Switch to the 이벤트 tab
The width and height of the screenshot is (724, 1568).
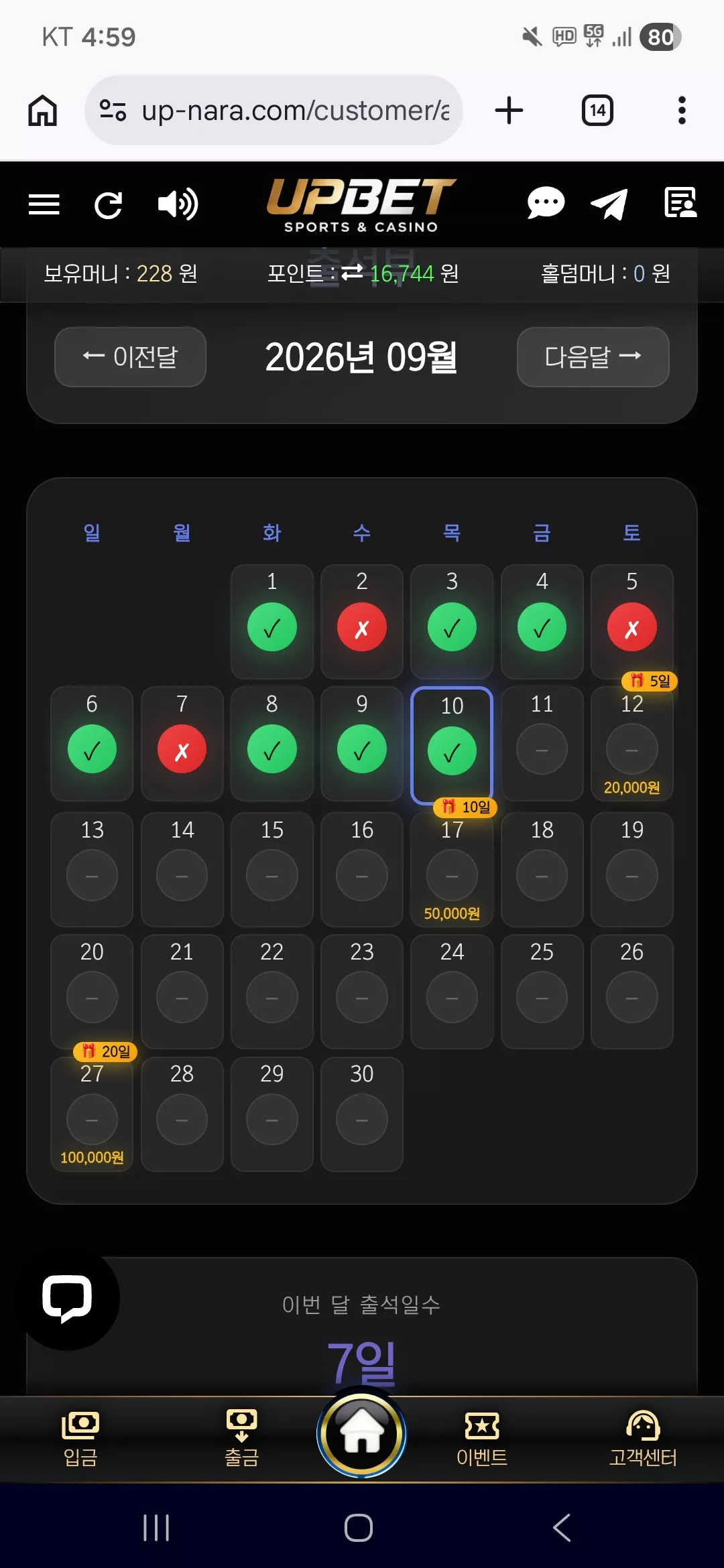coord(482,1439)
